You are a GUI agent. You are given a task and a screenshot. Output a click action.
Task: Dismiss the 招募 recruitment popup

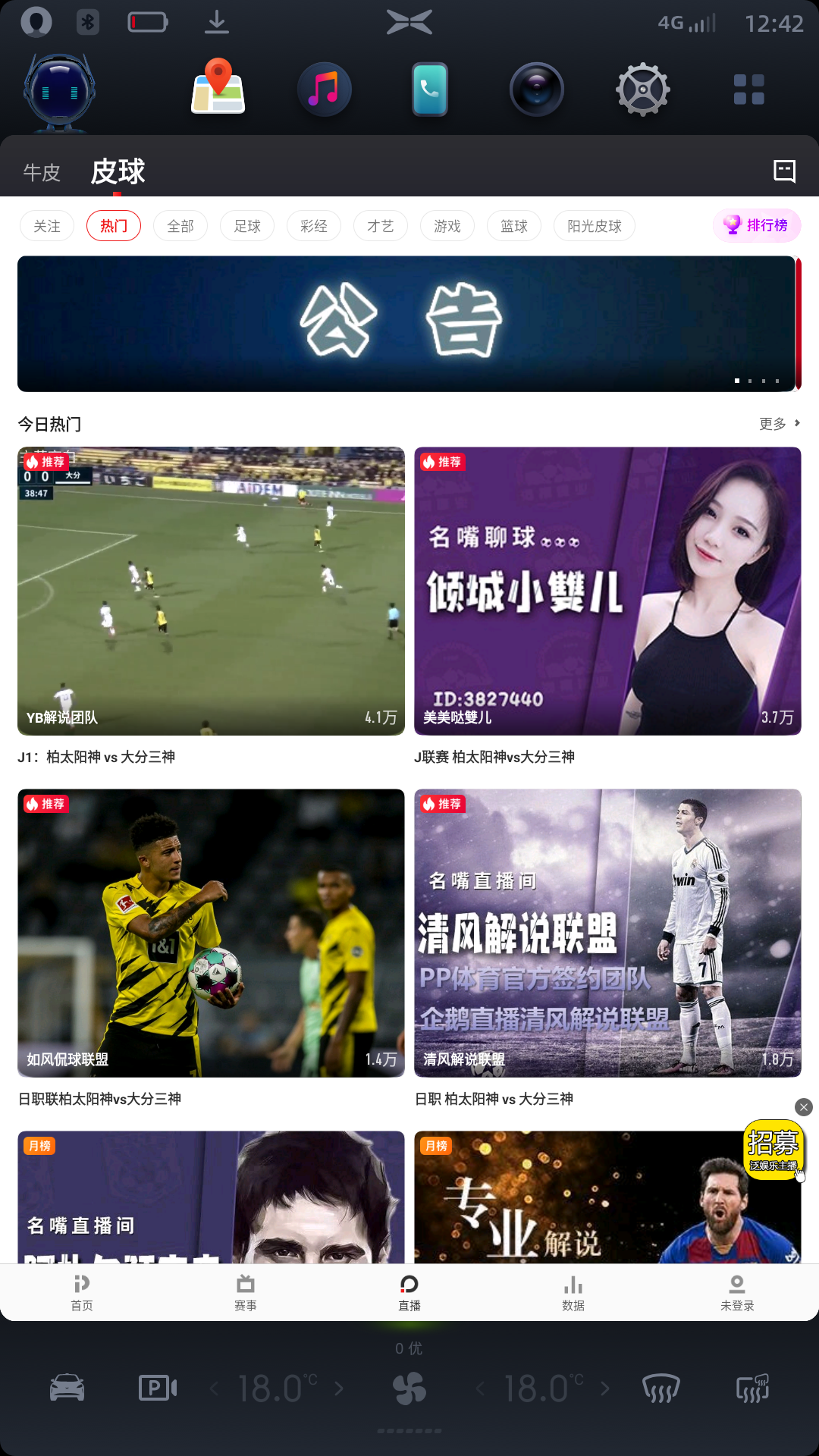pyautogui.click(x=804, y=1108)
